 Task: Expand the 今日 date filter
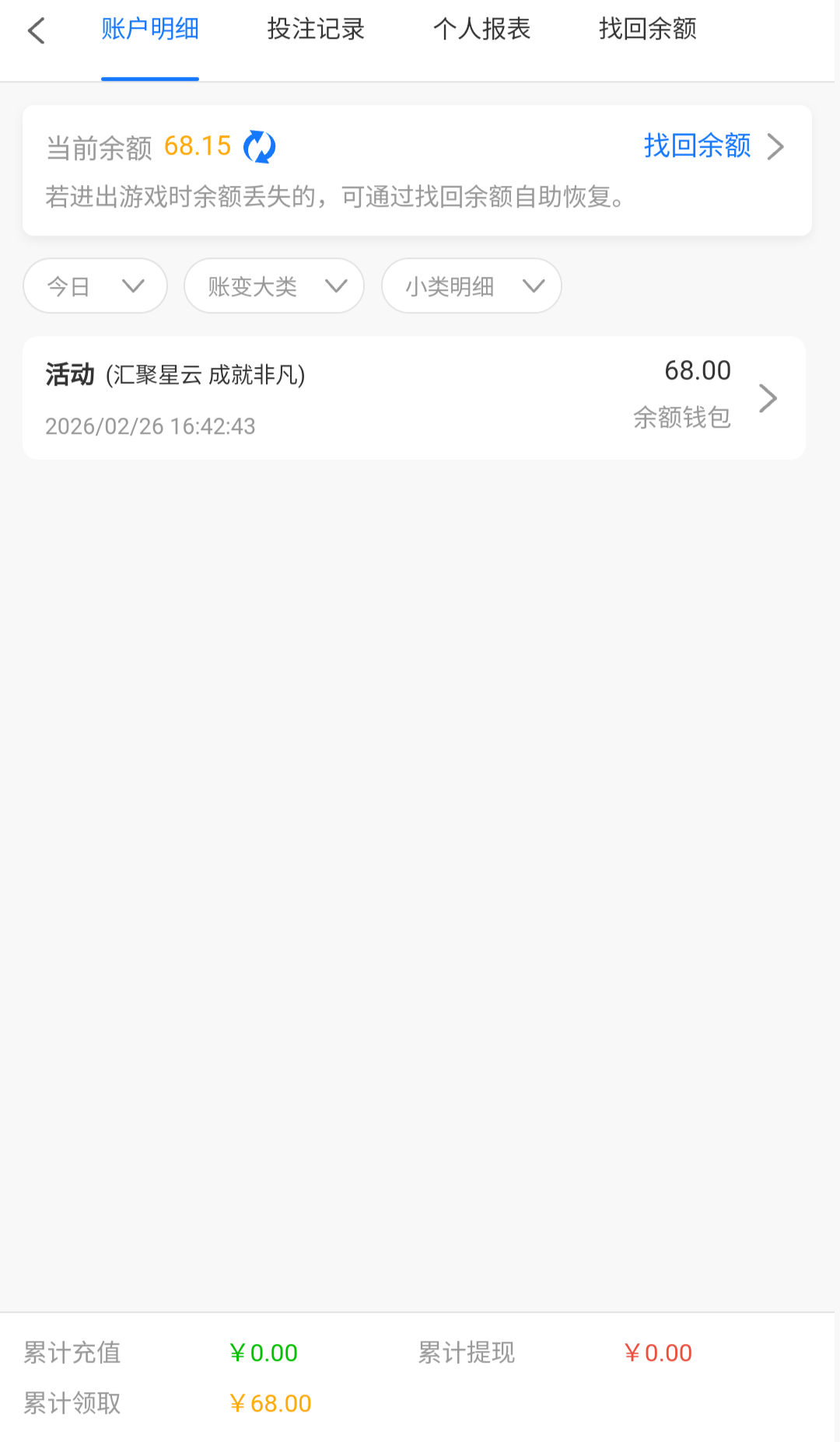95,286
